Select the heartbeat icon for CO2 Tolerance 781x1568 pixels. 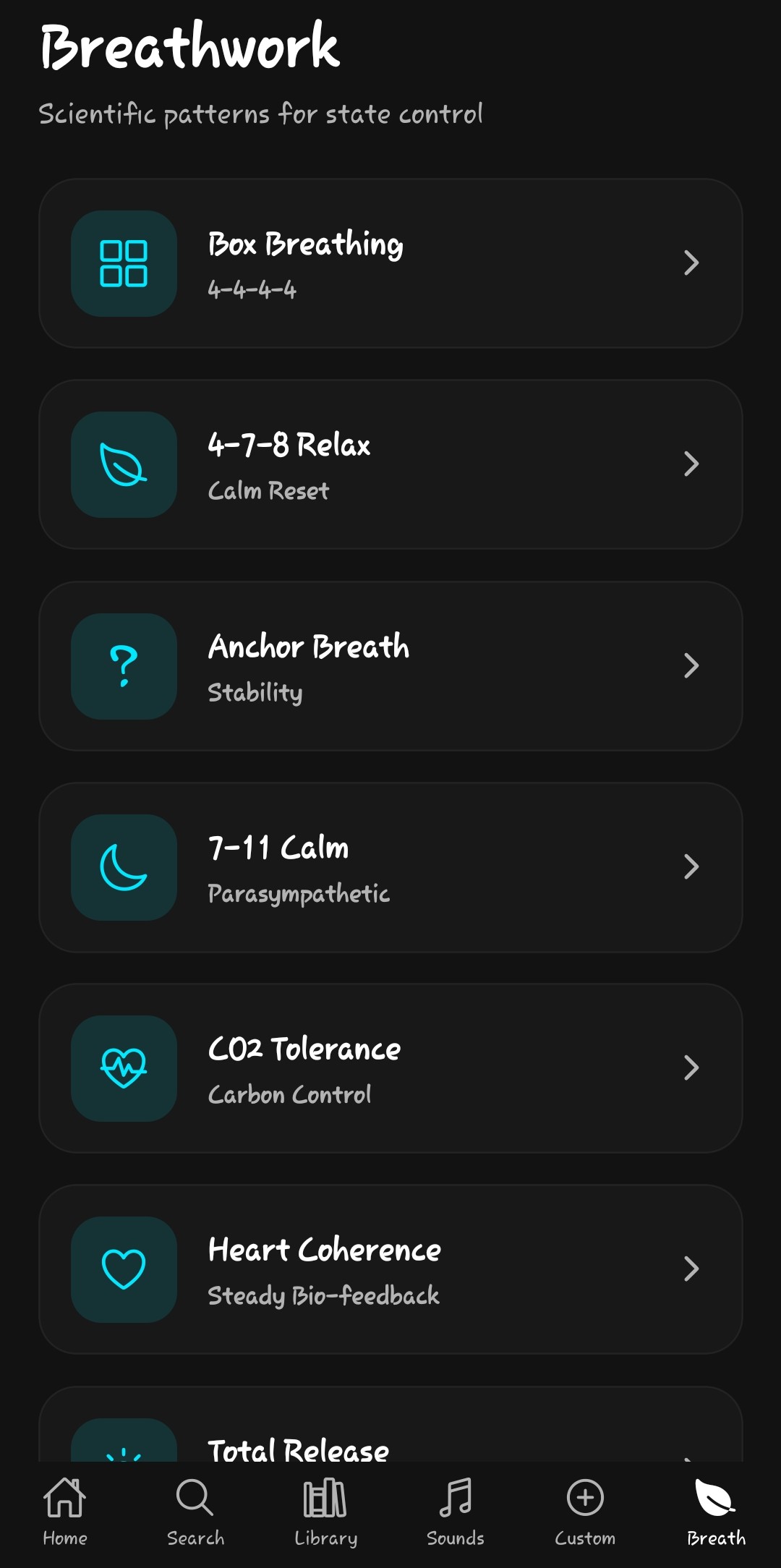click(x=124, y=1069)
